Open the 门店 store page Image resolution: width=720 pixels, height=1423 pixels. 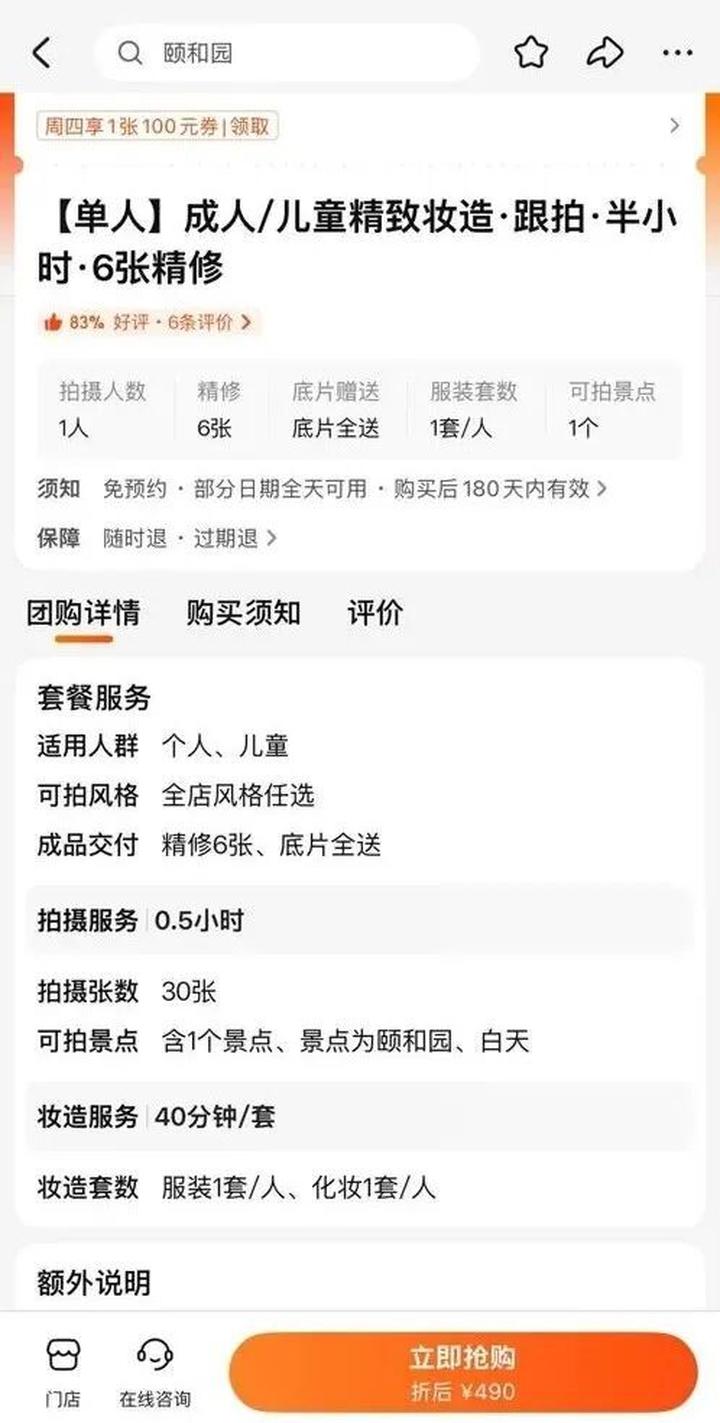click(x=64, y=1370)
